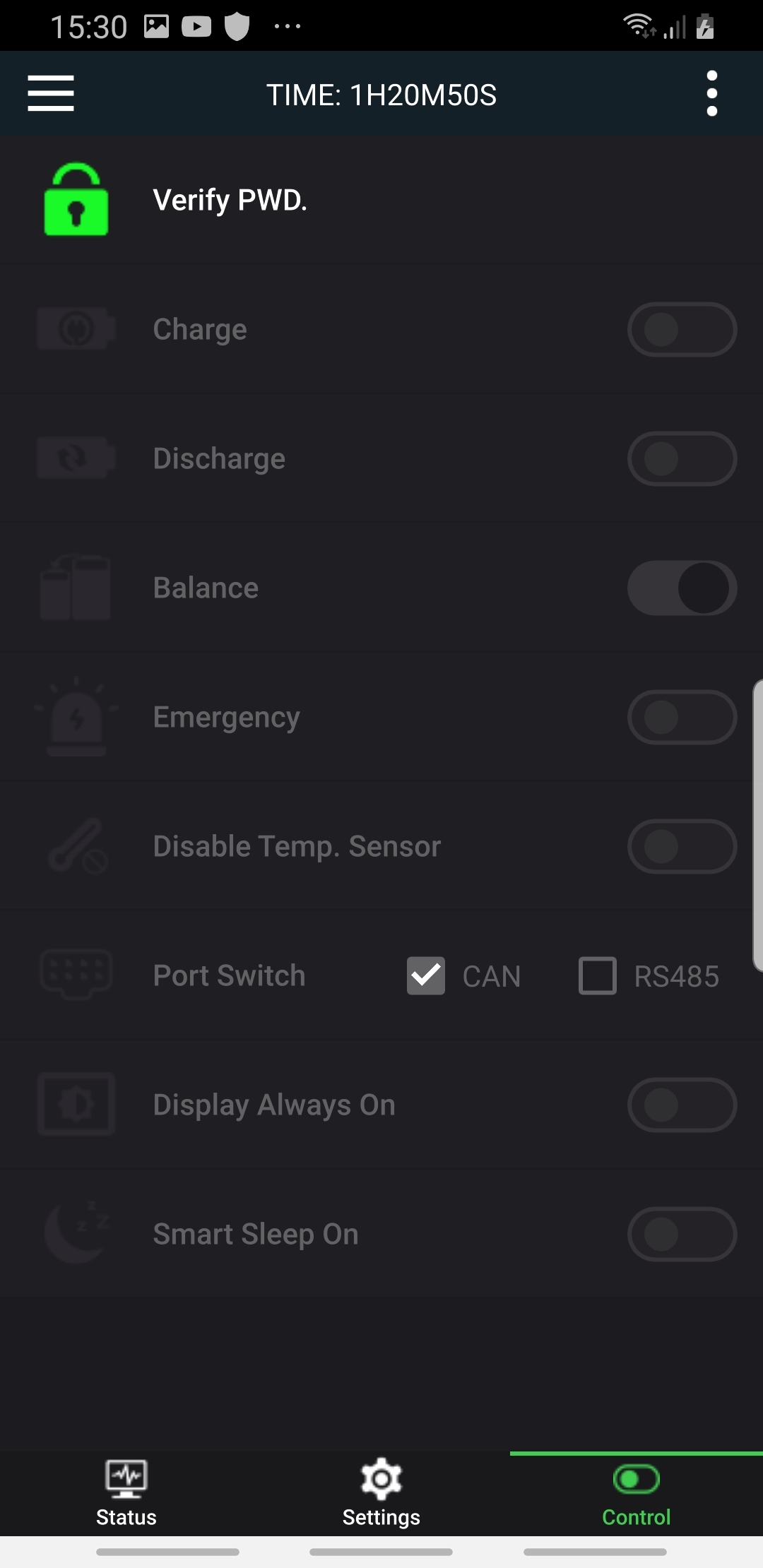Turn off the Balance switch
This screenshot has height=1568, width=763.
(x=682, y=588)
